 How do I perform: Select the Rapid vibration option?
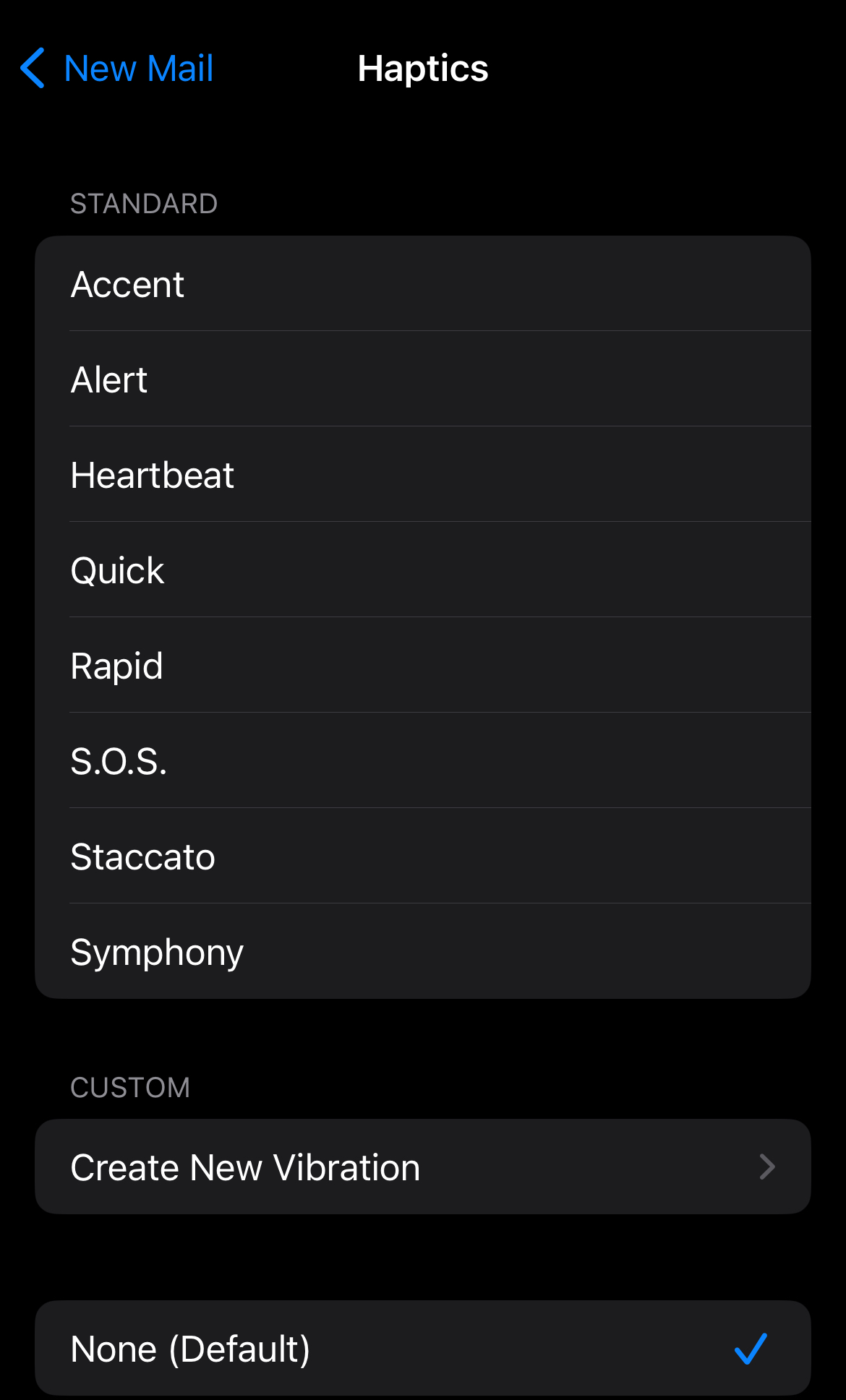(422, 666)
